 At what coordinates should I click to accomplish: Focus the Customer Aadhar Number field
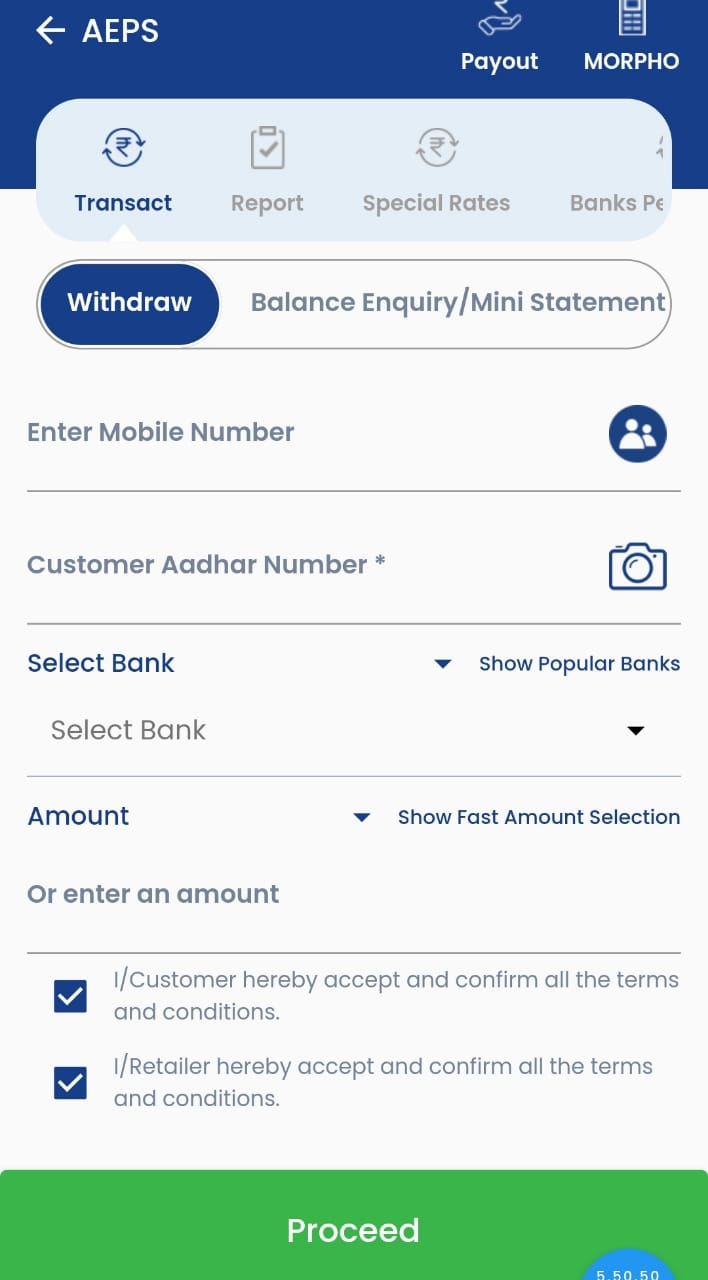pyautogui.click(x=300, y=566)
